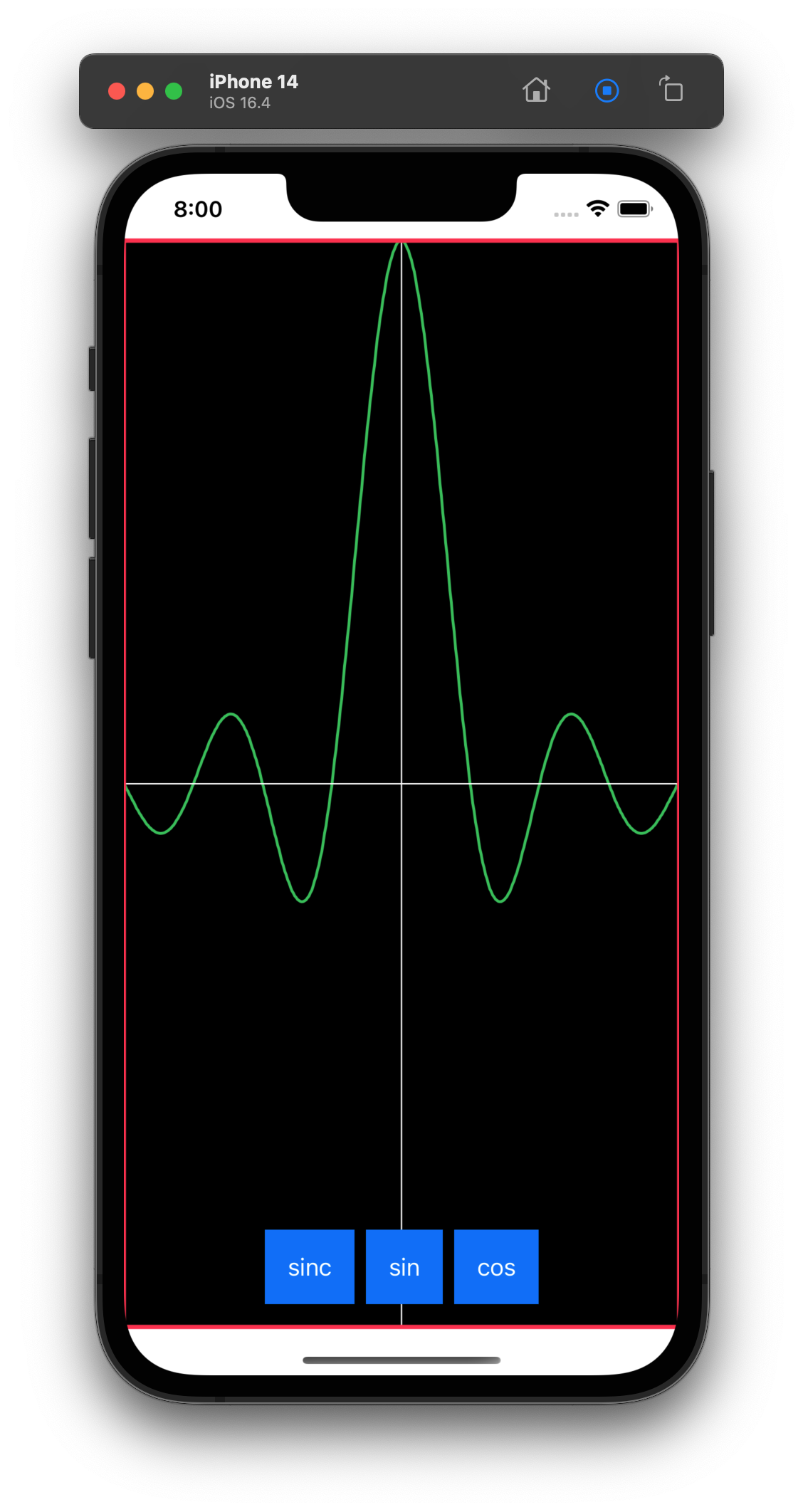Image resolution: width=803 pixels, height=1512 pixels.
Task: Go to the simulator home screen
Action: (x=536, y=90)
